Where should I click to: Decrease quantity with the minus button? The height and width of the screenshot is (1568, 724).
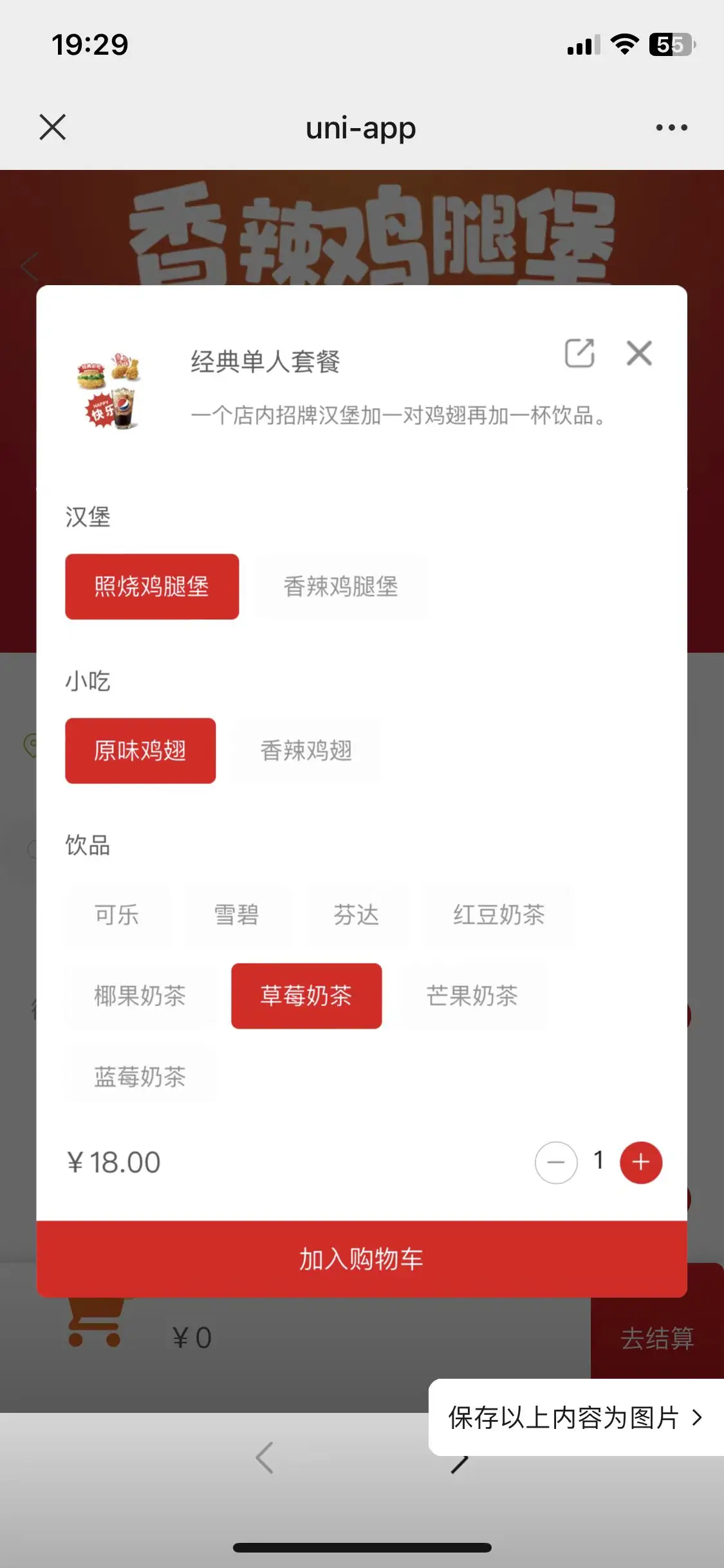pyautogui.click(x=556, y=1162)
